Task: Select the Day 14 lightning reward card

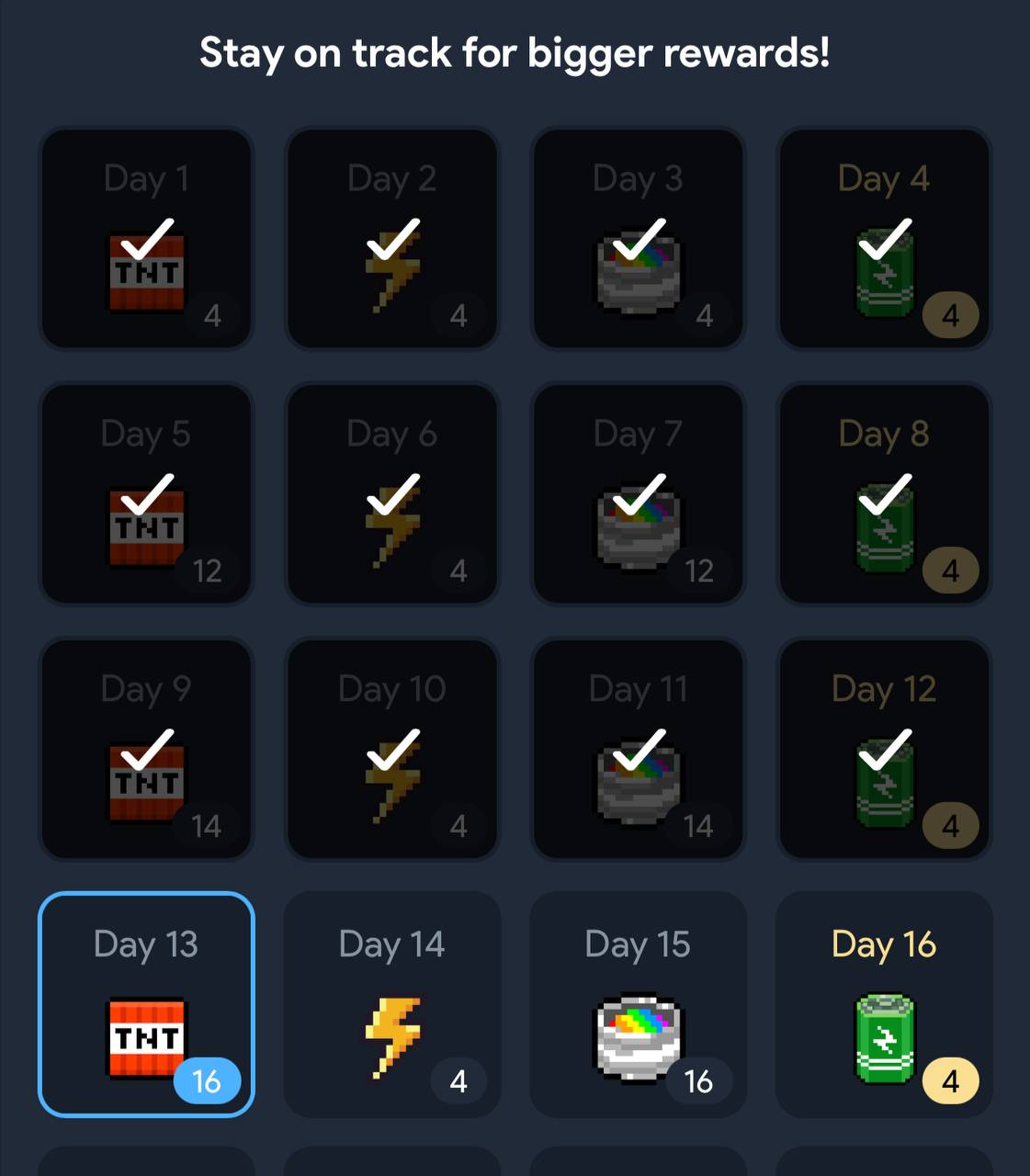Action: coord(392,1004)
